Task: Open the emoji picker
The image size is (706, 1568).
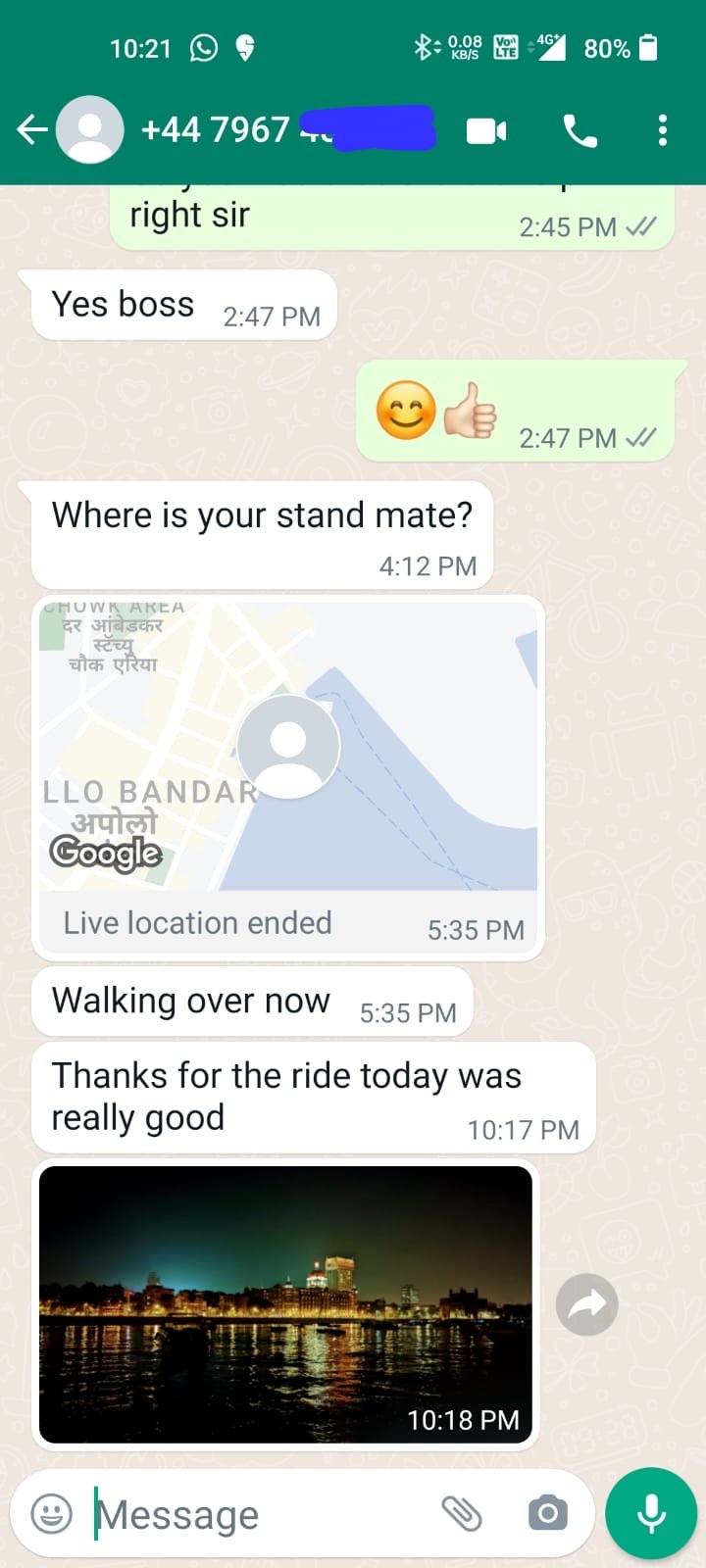Action: [52, 1514]
